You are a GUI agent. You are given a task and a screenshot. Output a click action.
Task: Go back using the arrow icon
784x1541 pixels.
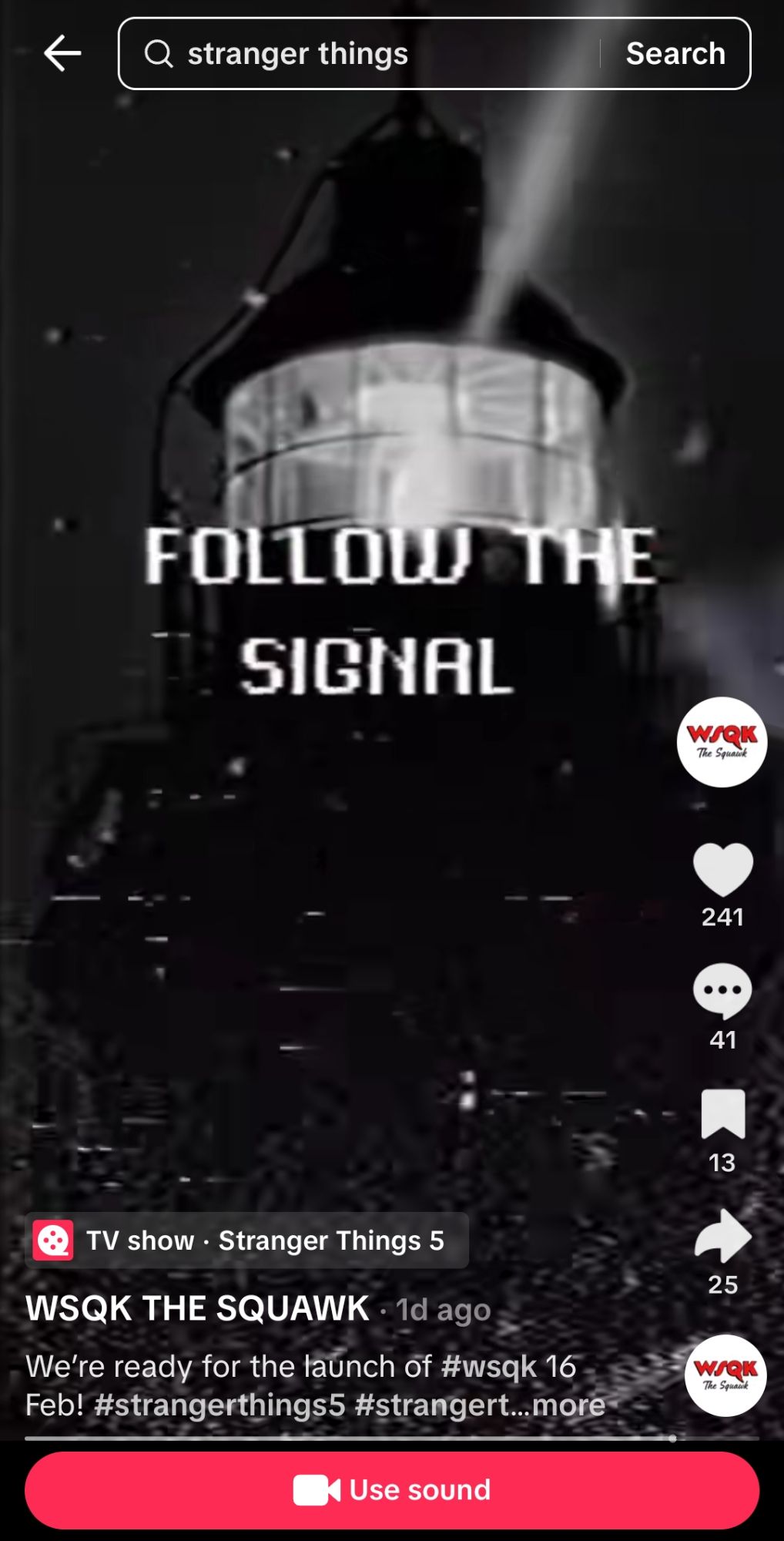[62, 54]
